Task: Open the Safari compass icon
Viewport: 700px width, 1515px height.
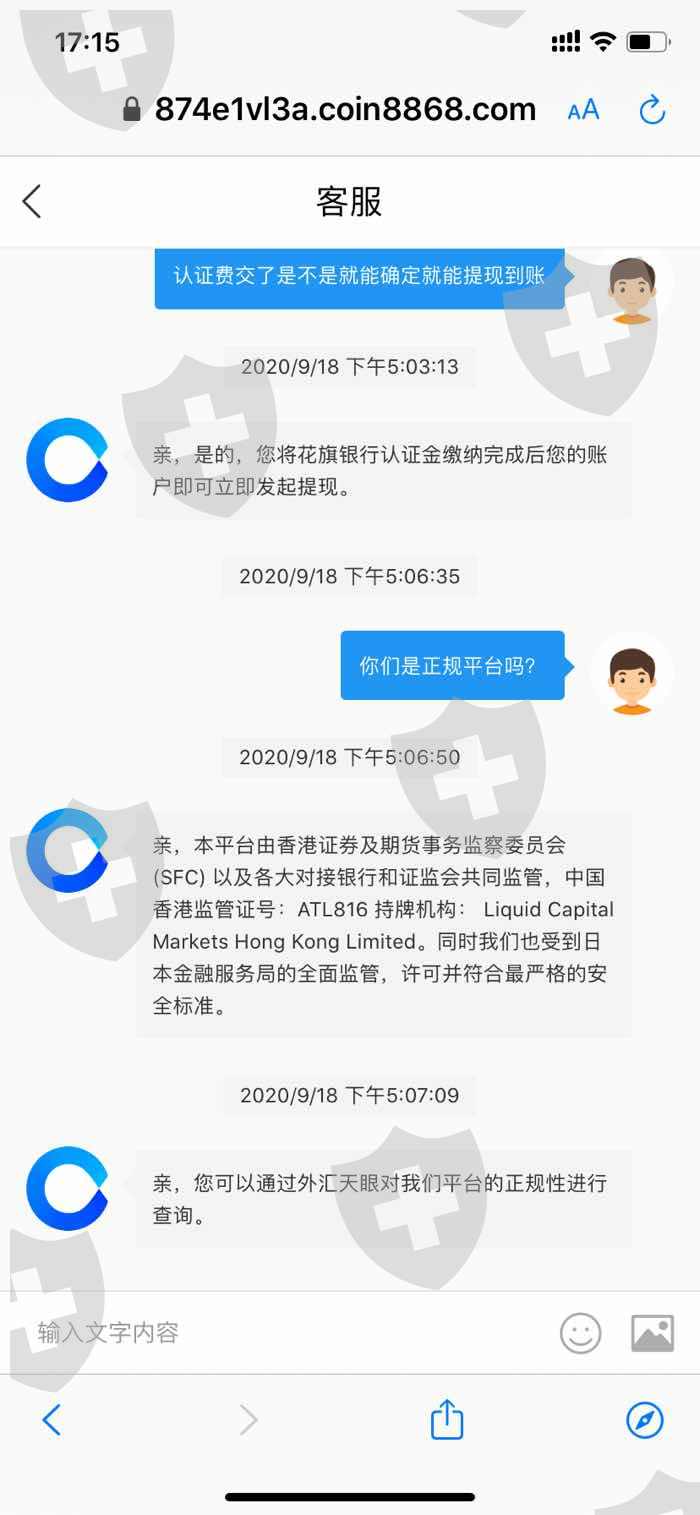Action: 645,1419
